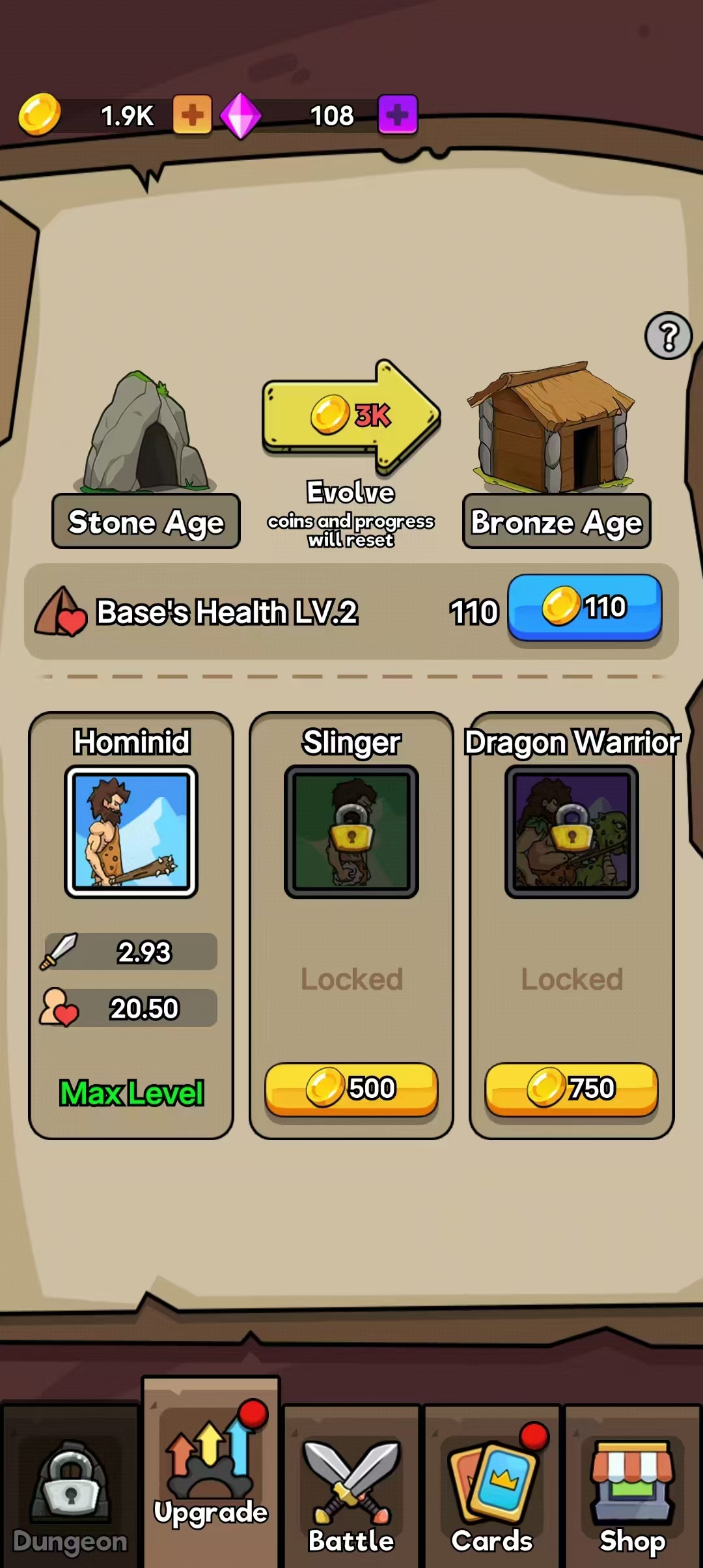Open the question mark help
This screenshot has width=703, height=1568.
pos(668,336)
